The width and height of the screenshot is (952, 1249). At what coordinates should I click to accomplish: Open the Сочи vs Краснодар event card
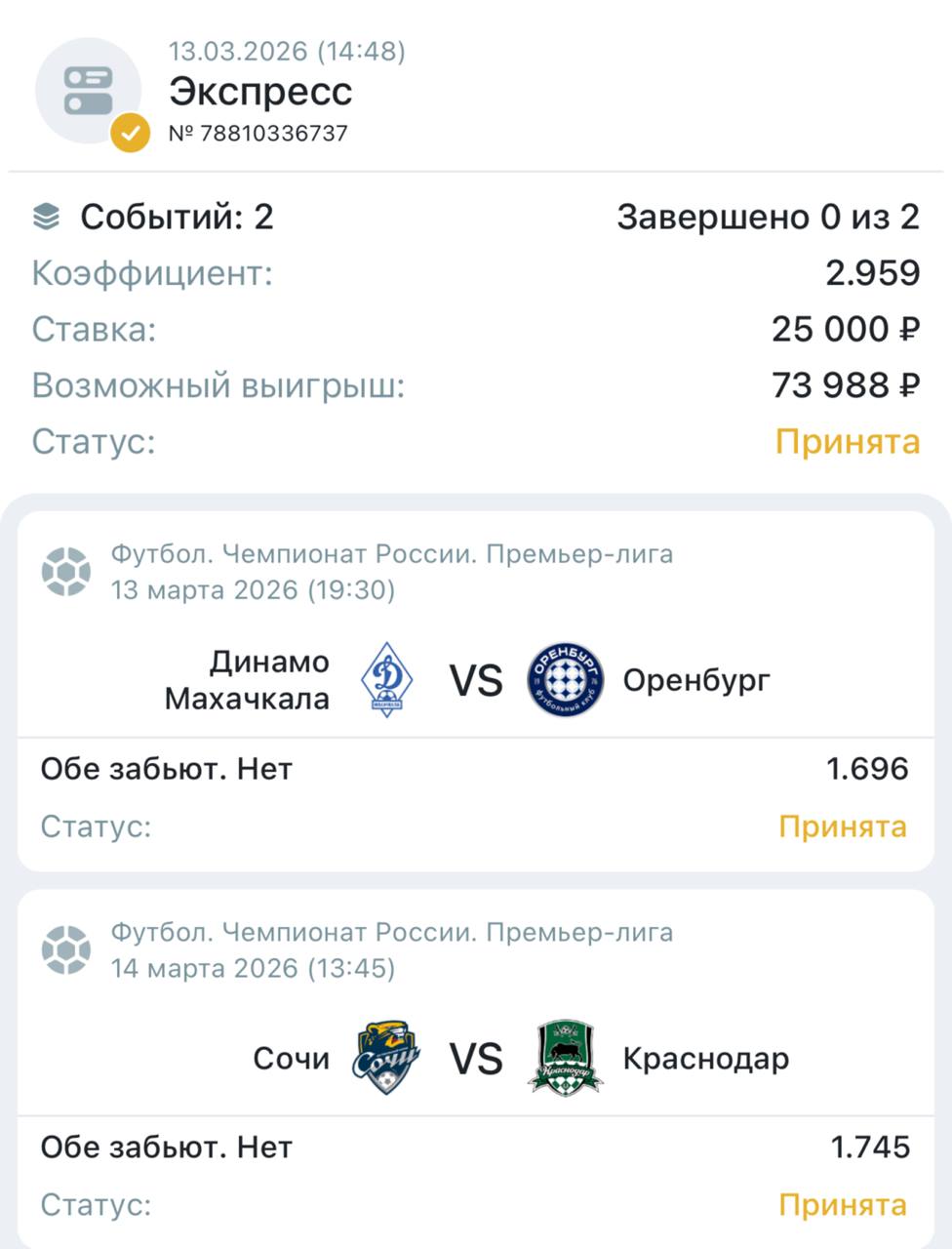(476, 1059)
